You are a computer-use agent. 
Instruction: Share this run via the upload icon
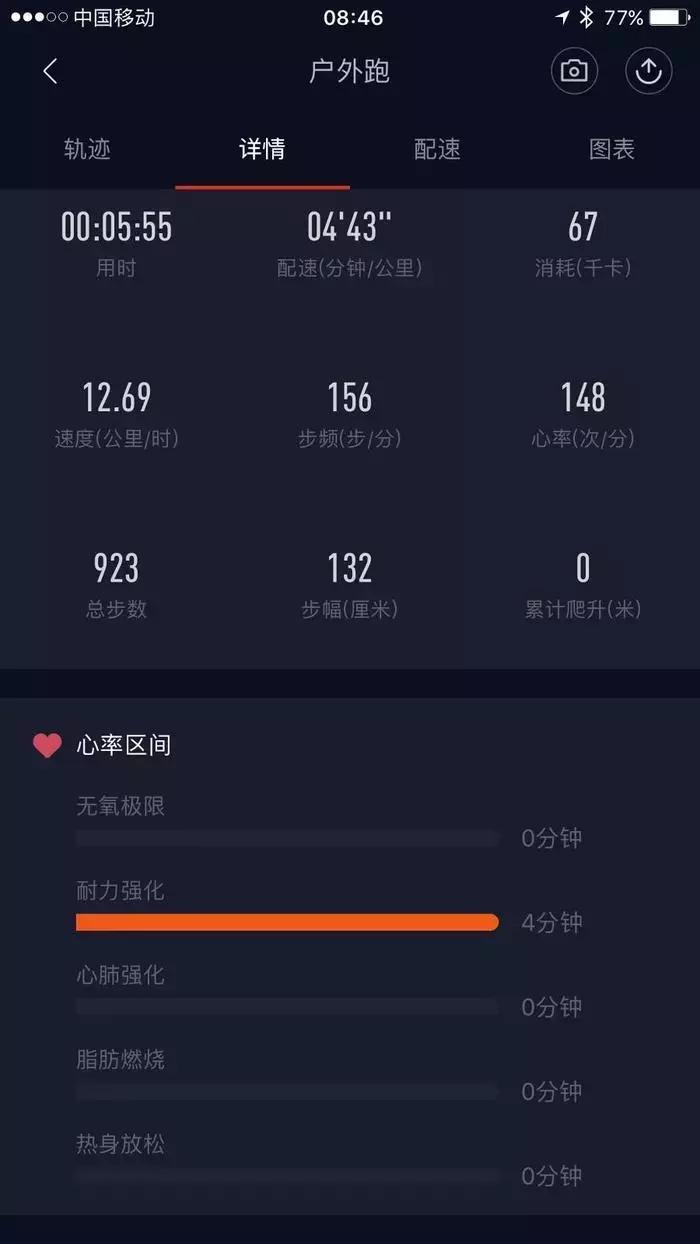(x=649, y=71)
